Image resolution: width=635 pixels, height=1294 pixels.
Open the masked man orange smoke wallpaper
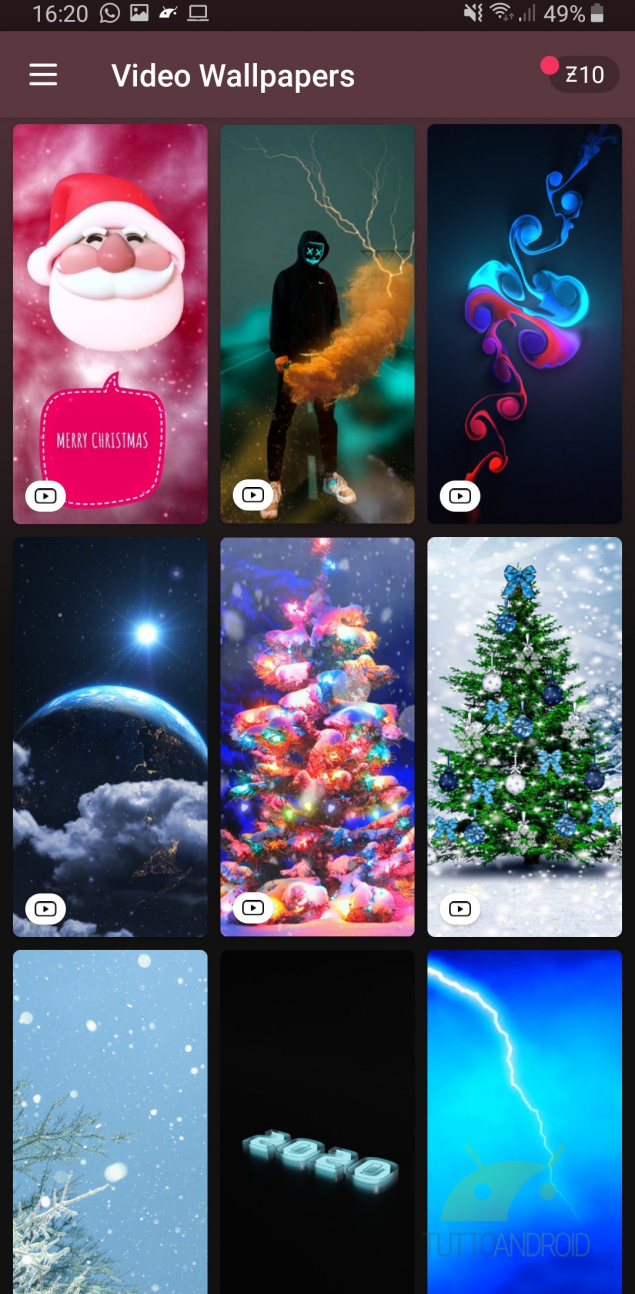coord(317,323)
